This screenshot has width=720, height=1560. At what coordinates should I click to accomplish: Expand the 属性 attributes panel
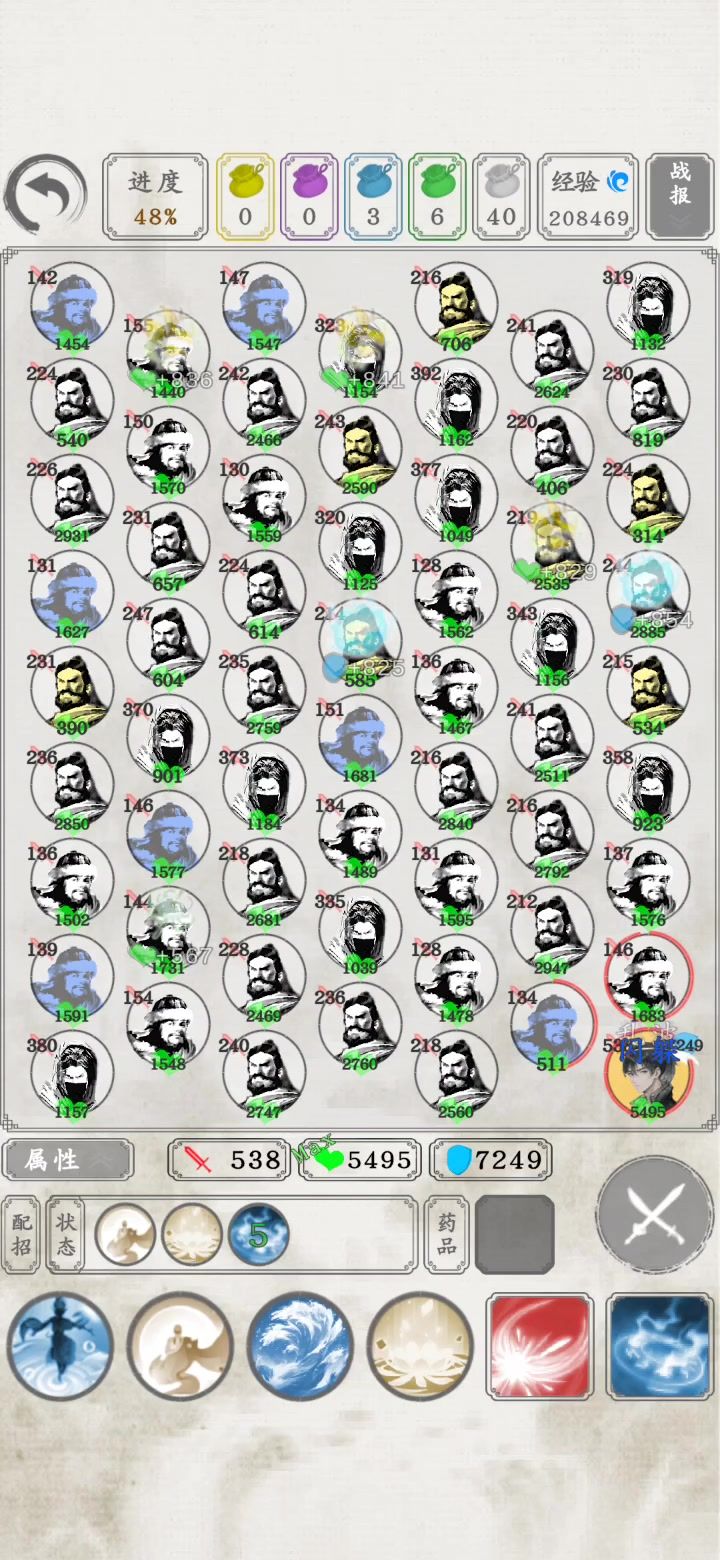67,1160
